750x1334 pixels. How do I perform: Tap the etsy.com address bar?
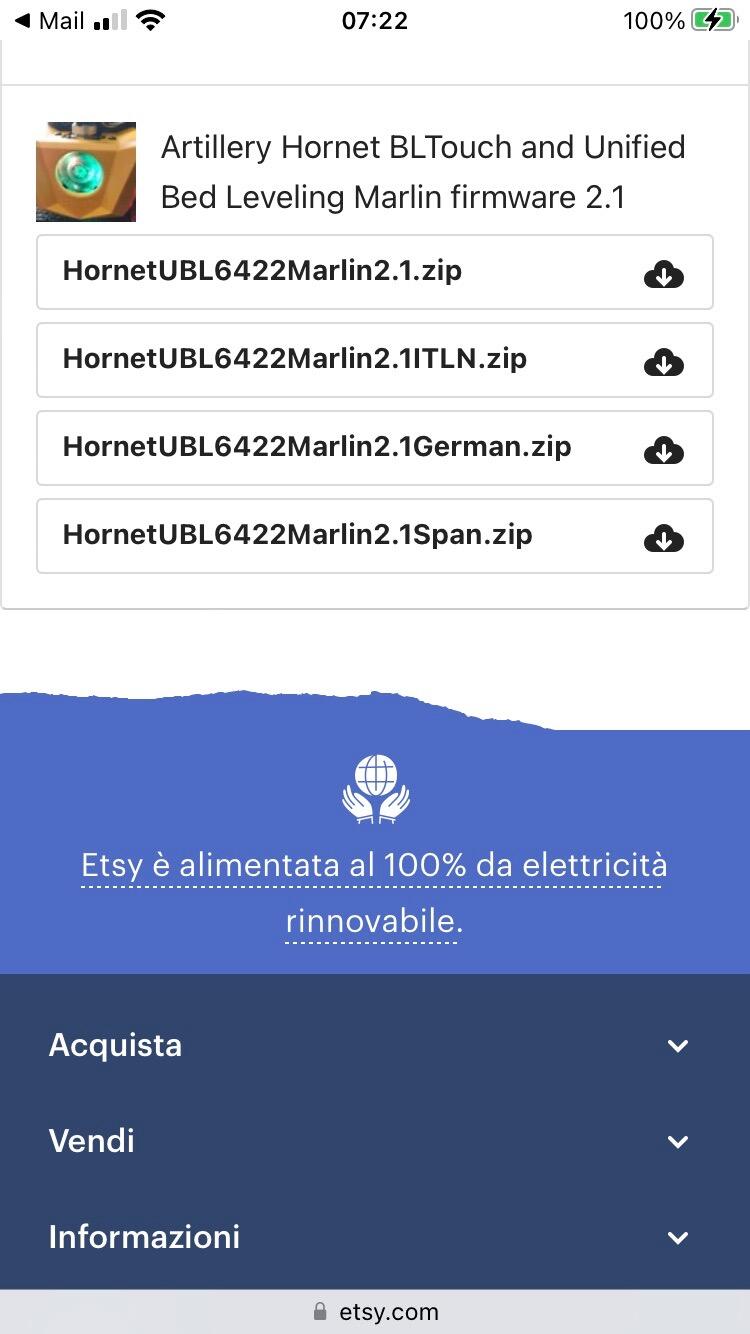375,1311
